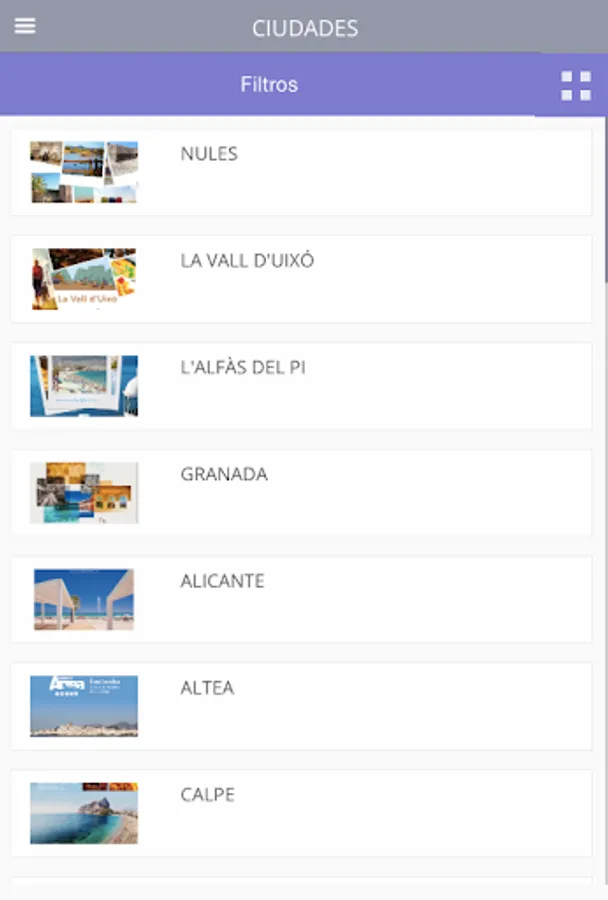View the L'ALFÀS DEL PI city

pyautogui.click(x=300, y=386)
